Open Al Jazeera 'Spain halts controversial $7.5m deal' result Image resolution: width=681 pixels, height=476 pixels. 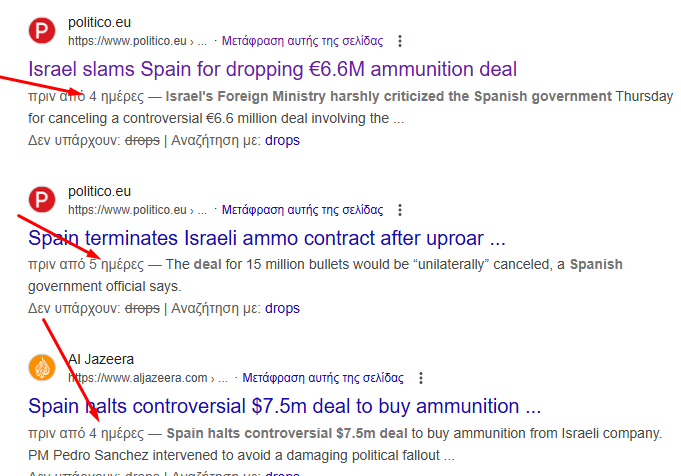tap(285, 406)
